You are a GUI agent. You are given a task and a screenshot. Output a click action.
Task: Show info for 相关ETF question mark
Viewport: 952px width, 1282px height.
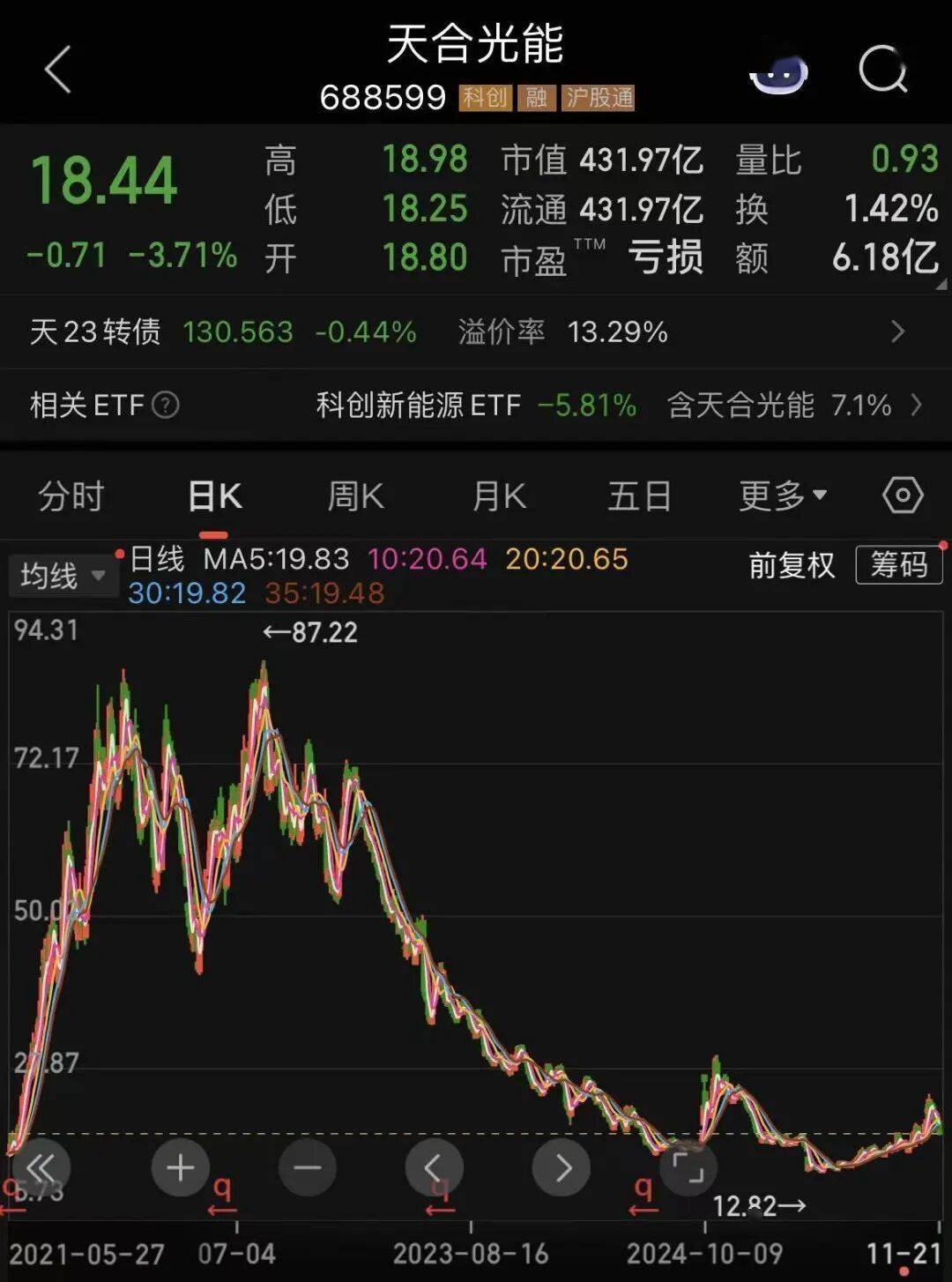[x=166, y=406]
